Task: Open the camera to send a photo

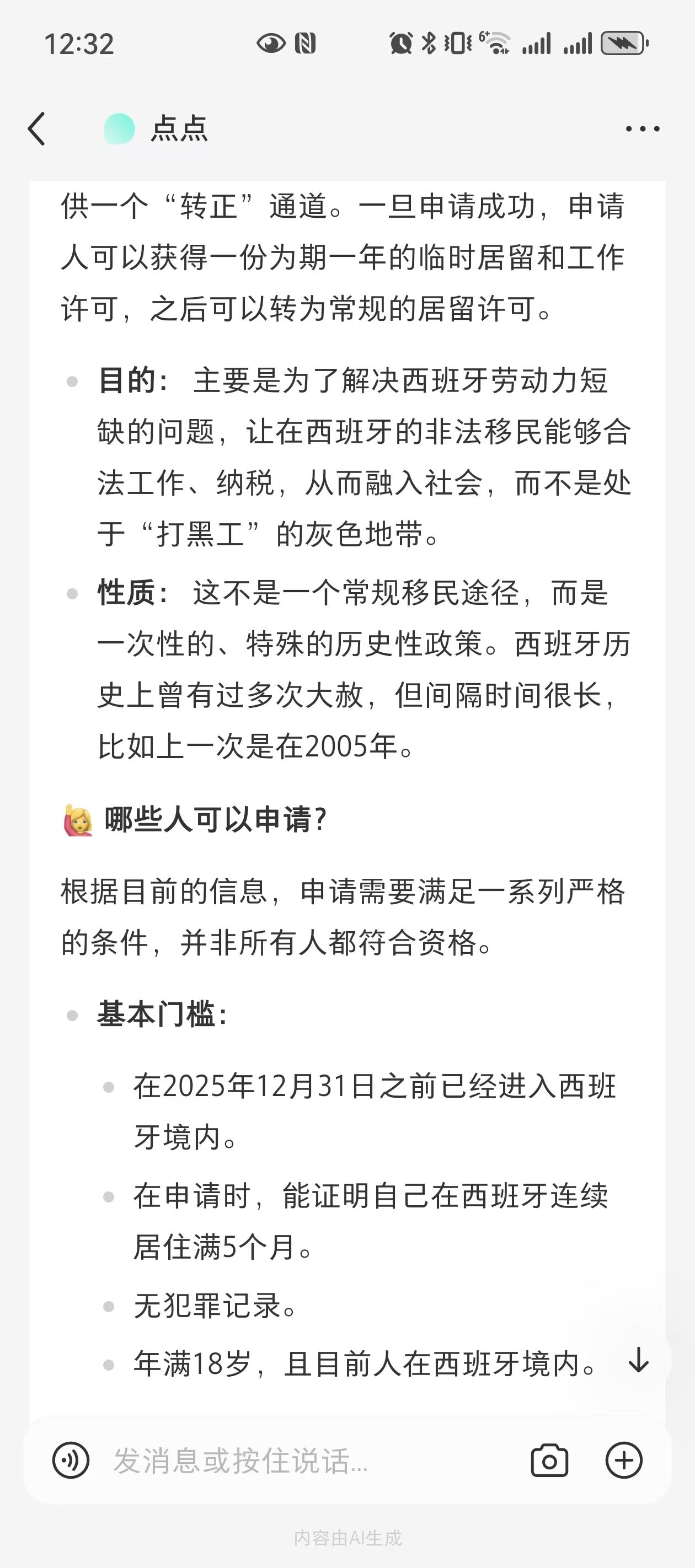Action: (x=549, y=1460)
